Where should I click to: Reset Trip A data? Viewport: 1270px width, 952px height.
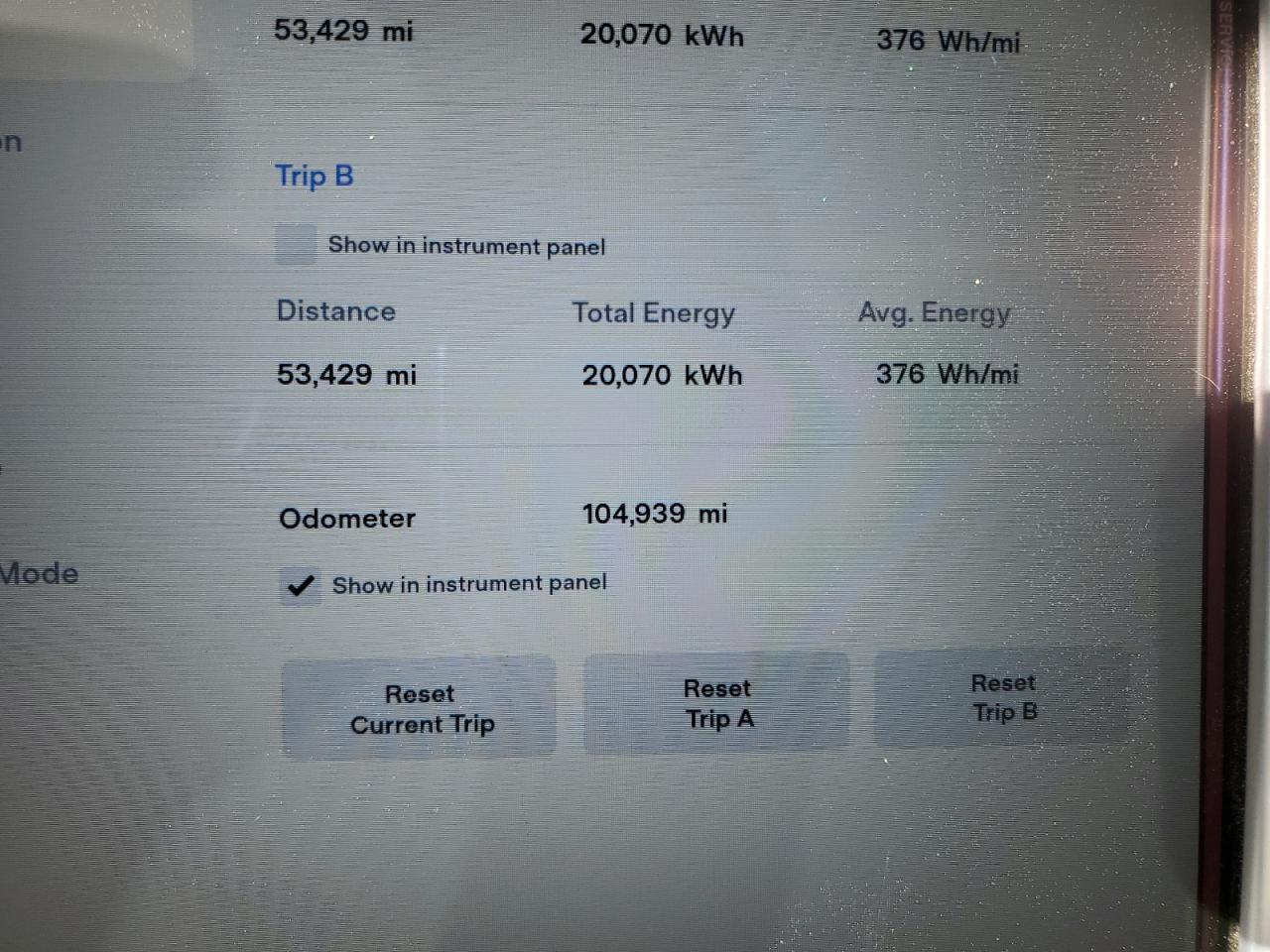pyautogui.click(x=717, y=703)
